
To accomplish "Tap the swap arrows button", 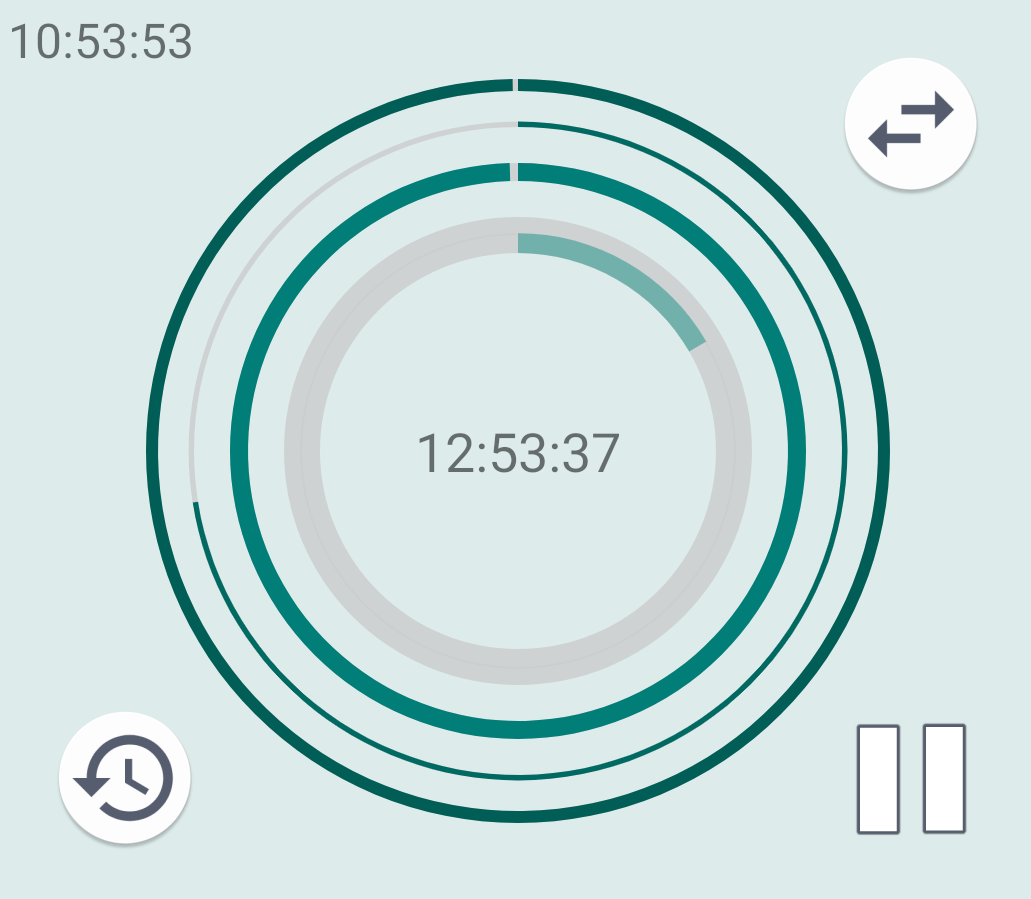I will [910, 124].
